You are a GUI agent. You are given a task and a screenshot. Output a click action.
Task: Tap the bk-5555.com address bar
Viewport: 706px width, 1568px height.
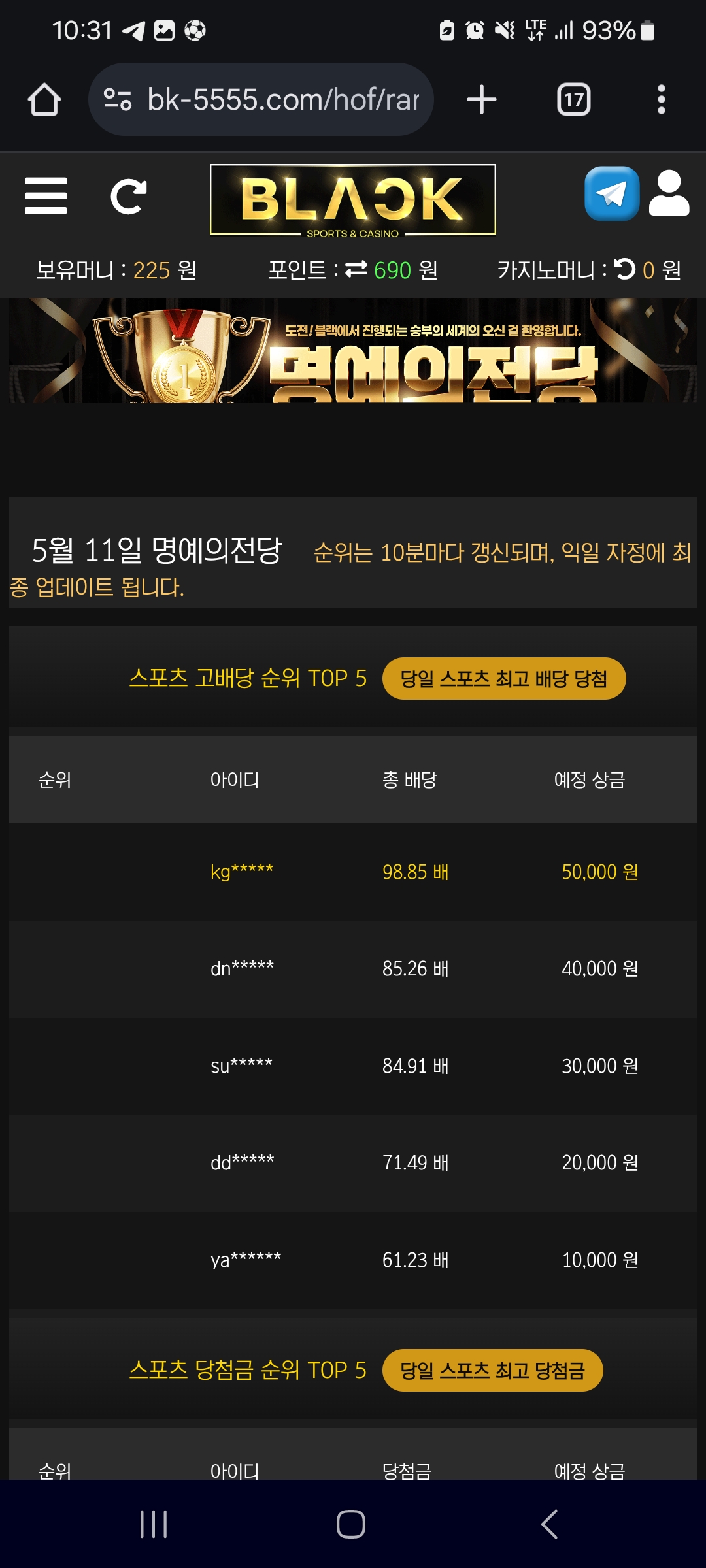[261, 100]
